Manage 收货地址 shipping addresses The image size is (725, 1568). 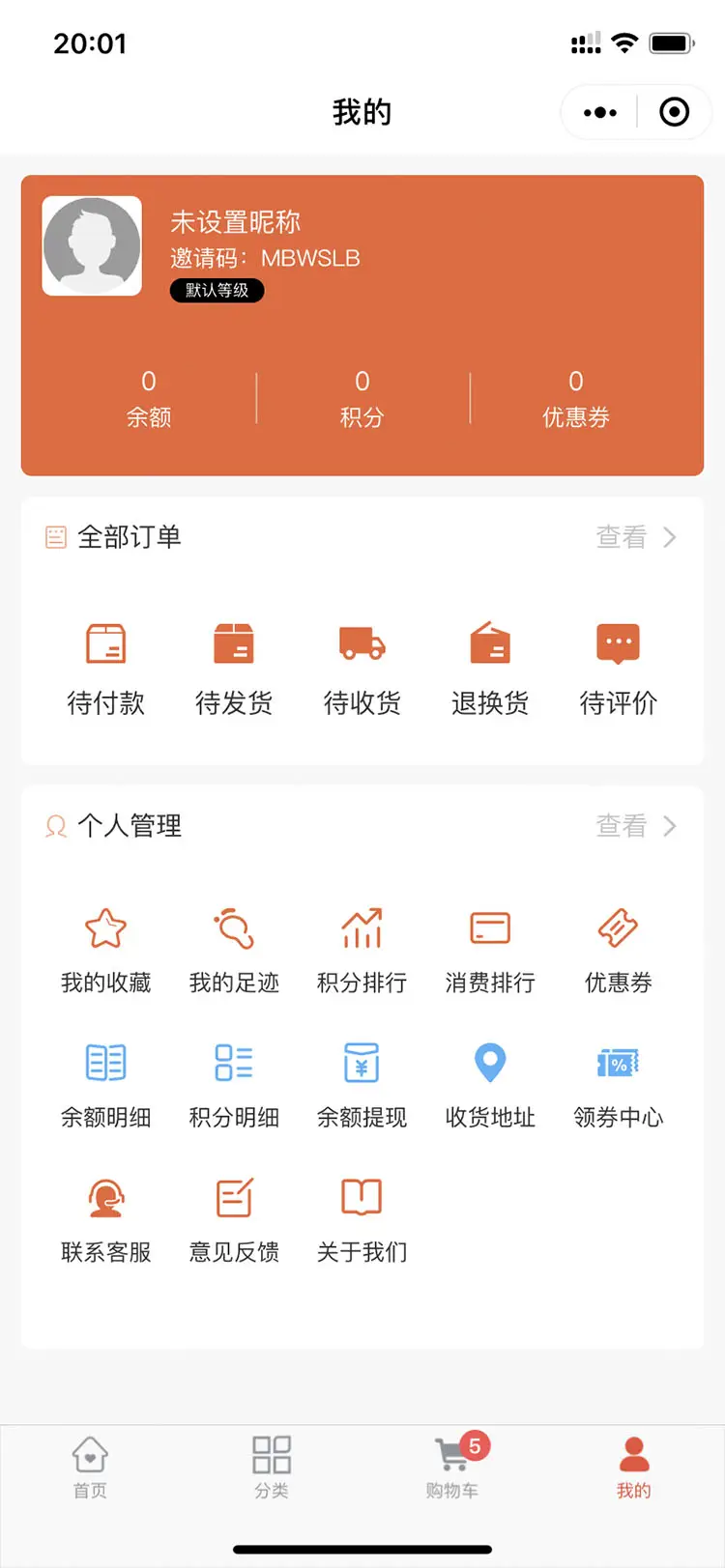pyautogui.click(x=490, y=1084)
